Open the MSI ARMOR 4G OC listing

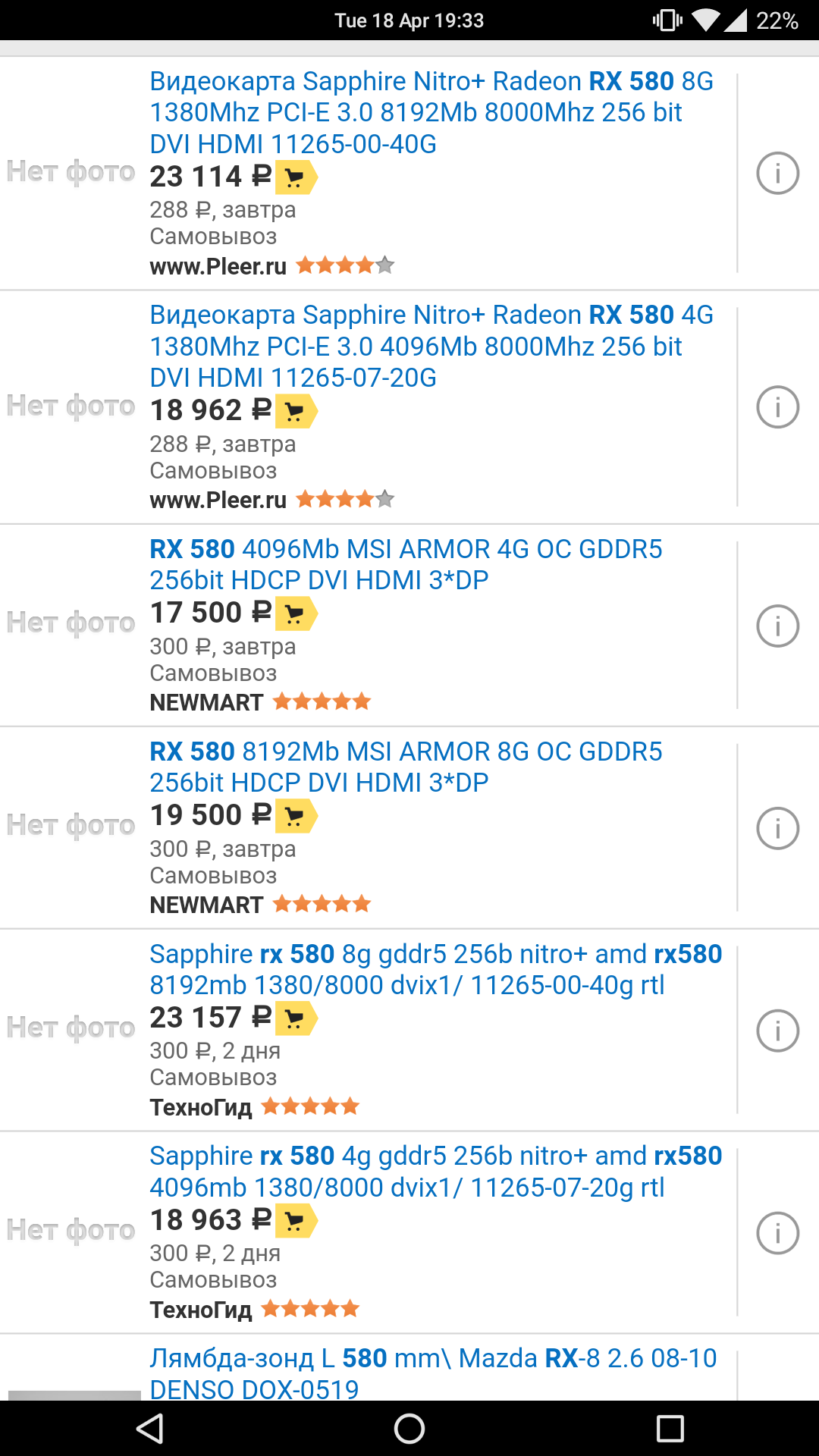pyautogui.click(x=406, y=564)
